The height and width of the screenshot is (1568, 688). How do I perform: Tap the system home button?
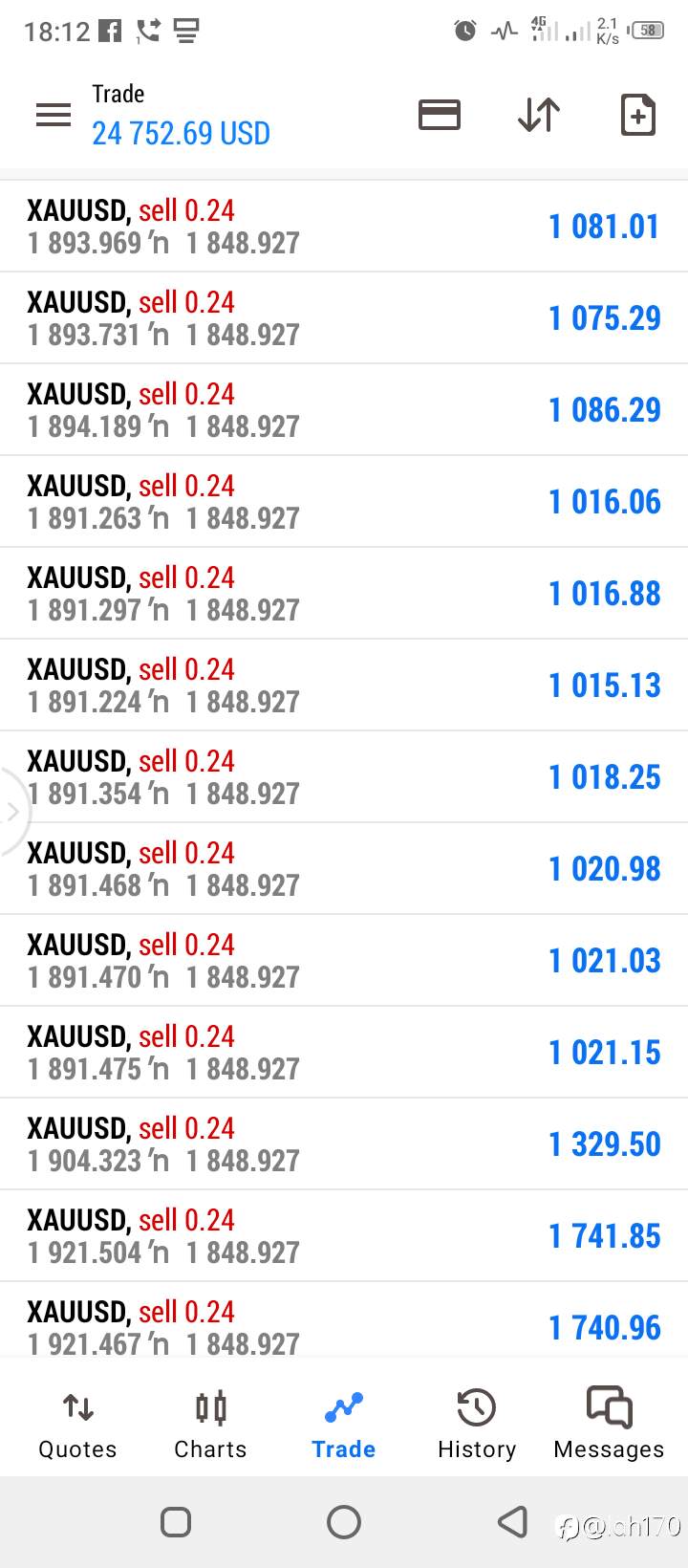[344, 1521]
